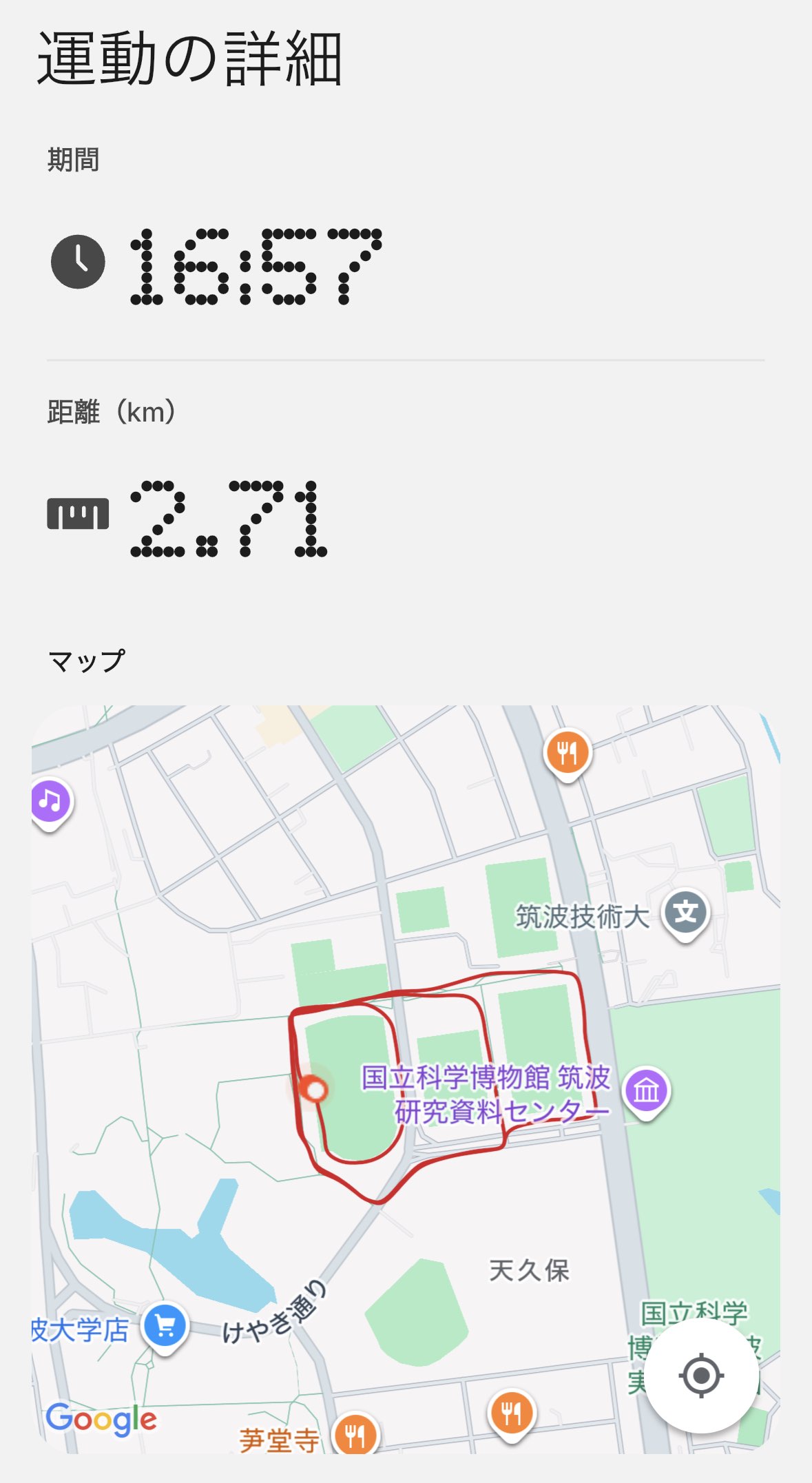This screenshot has height=1483, width=812.
Task: Select the purple music note map pin
Action: point(48,800)
